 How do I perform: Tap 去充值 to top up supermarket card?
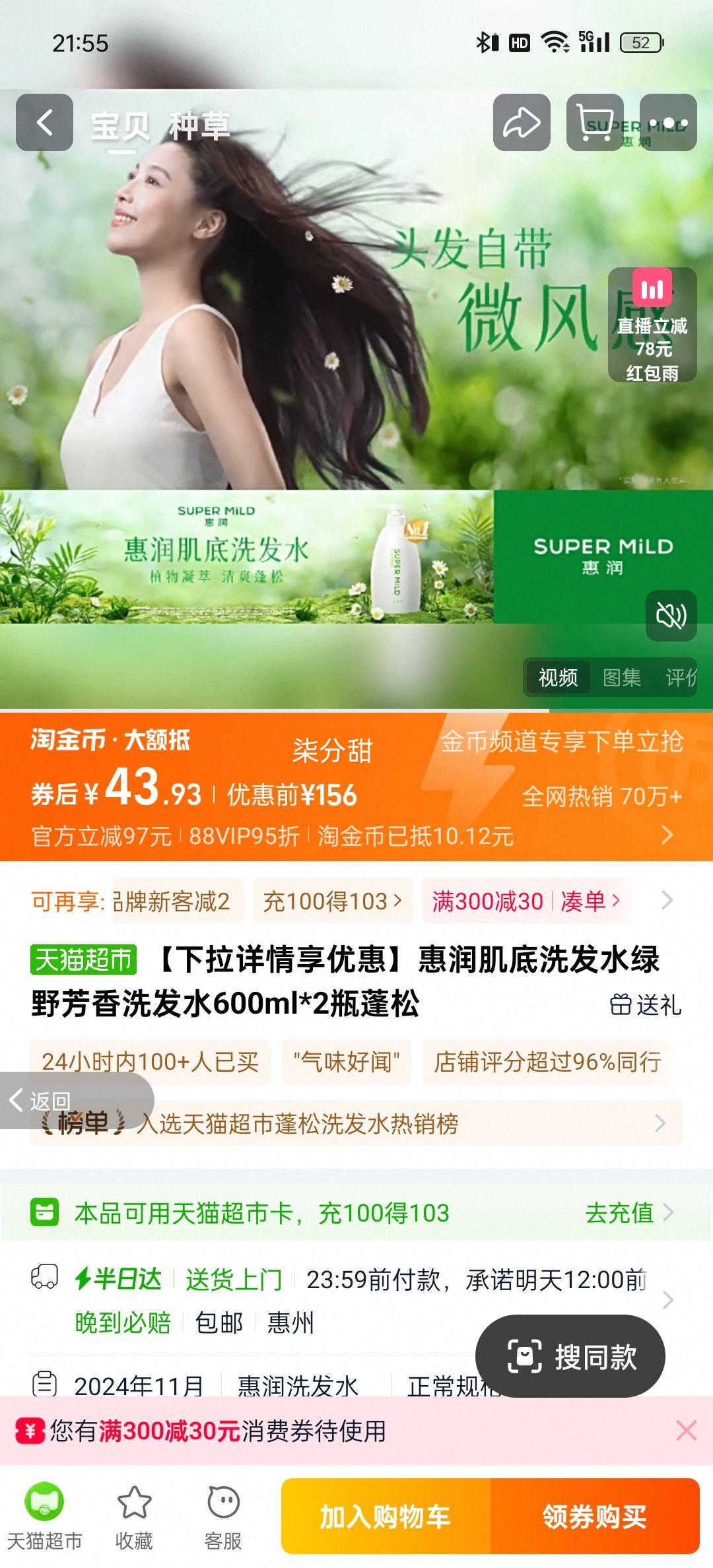point(628,1213)
